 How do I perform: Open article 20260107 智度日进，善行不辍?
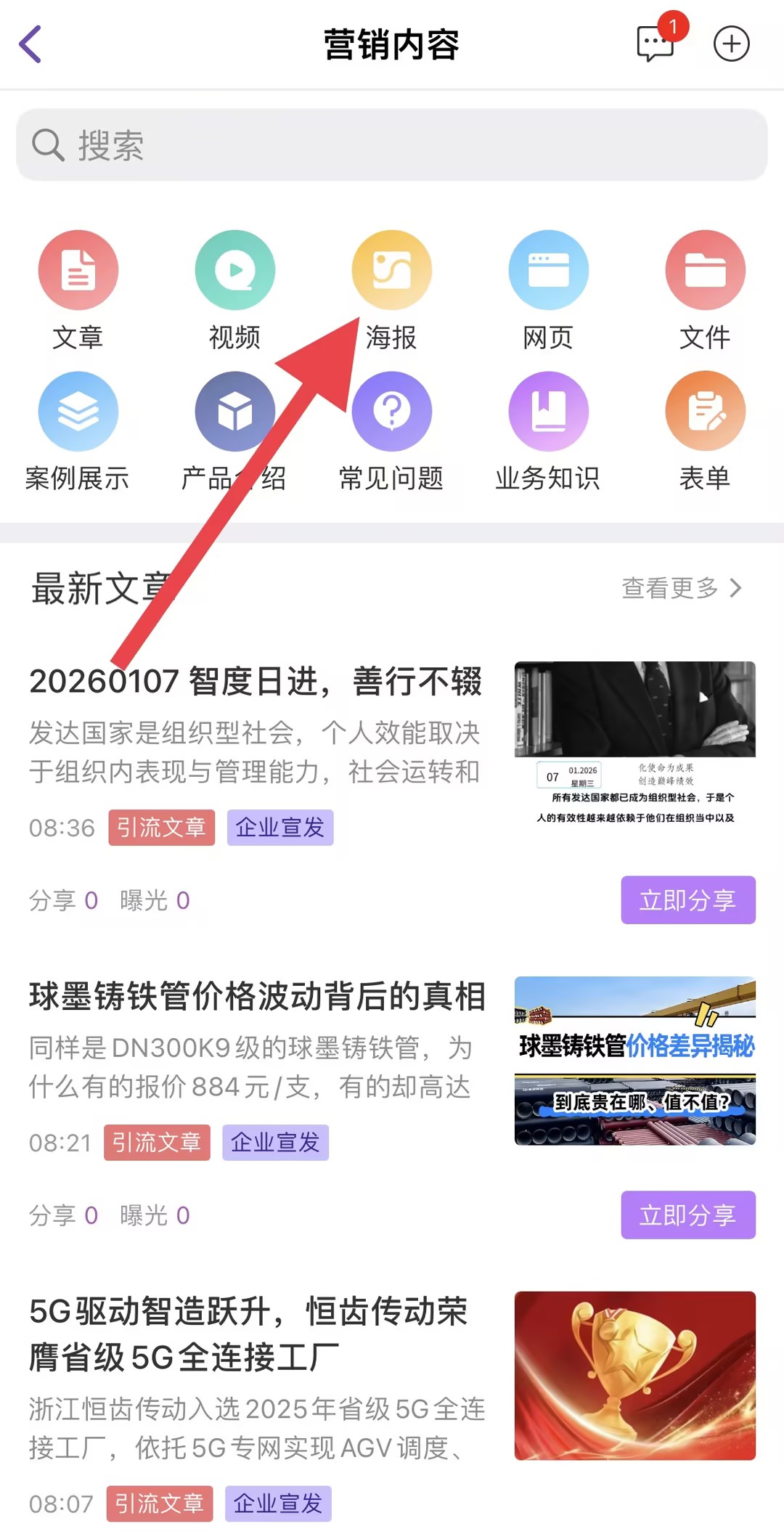coord(256,682)
